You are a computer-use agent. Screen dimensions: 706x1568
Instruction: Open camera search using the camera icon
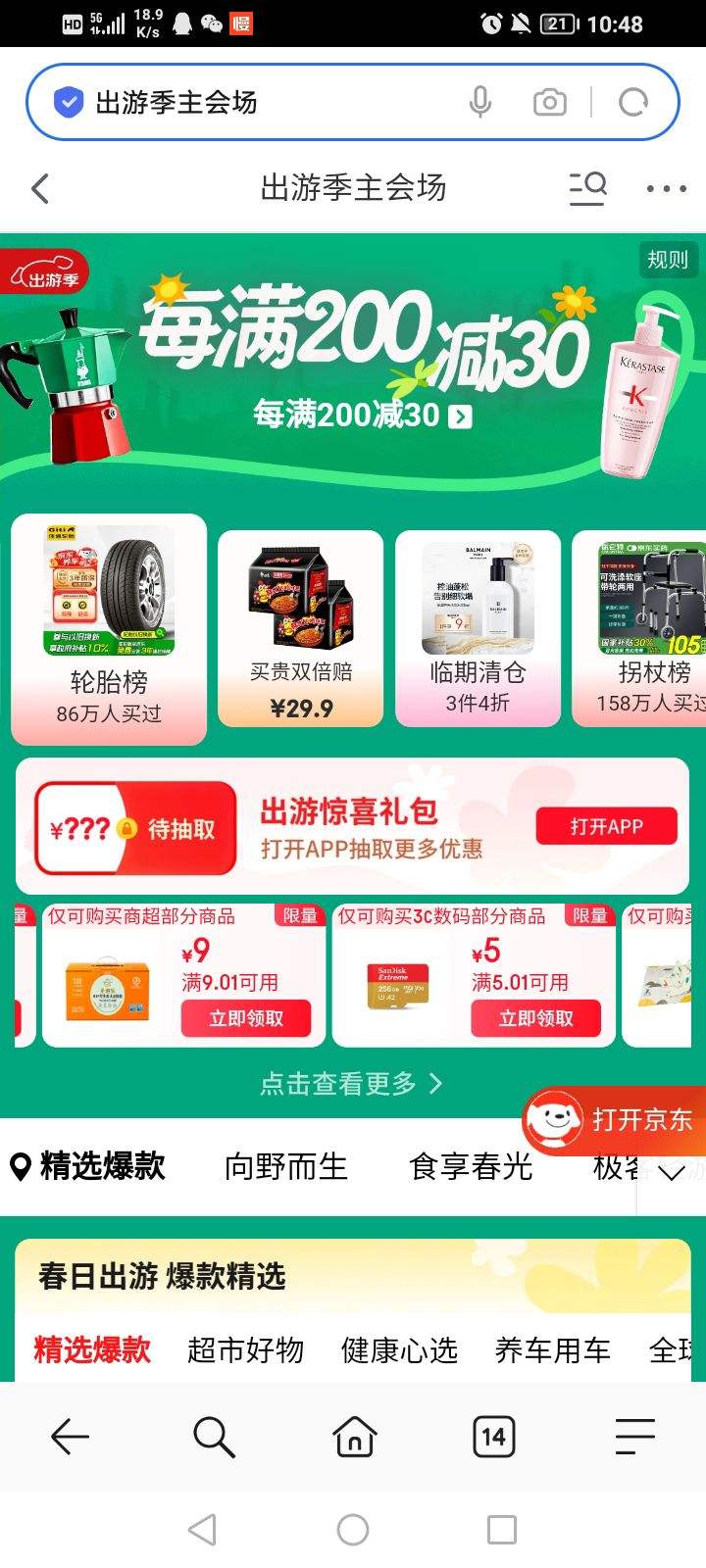tap(549, 101)
